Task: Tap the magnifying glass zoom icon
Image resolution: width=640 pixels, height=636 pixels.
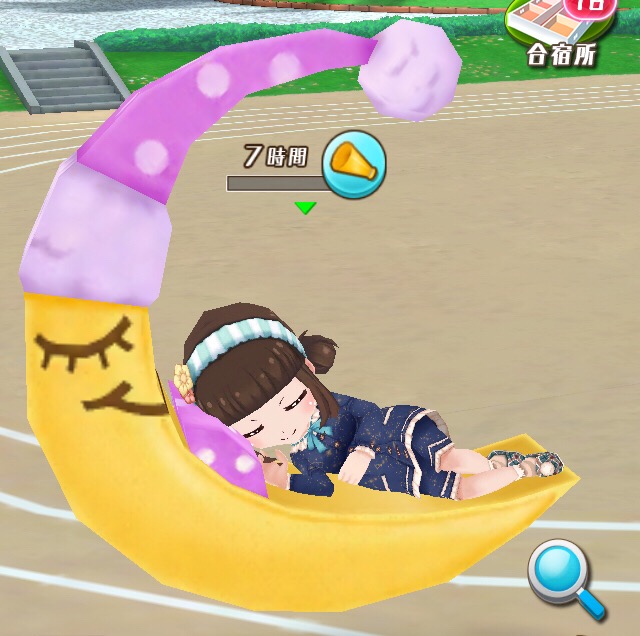Action: point(566,577)
